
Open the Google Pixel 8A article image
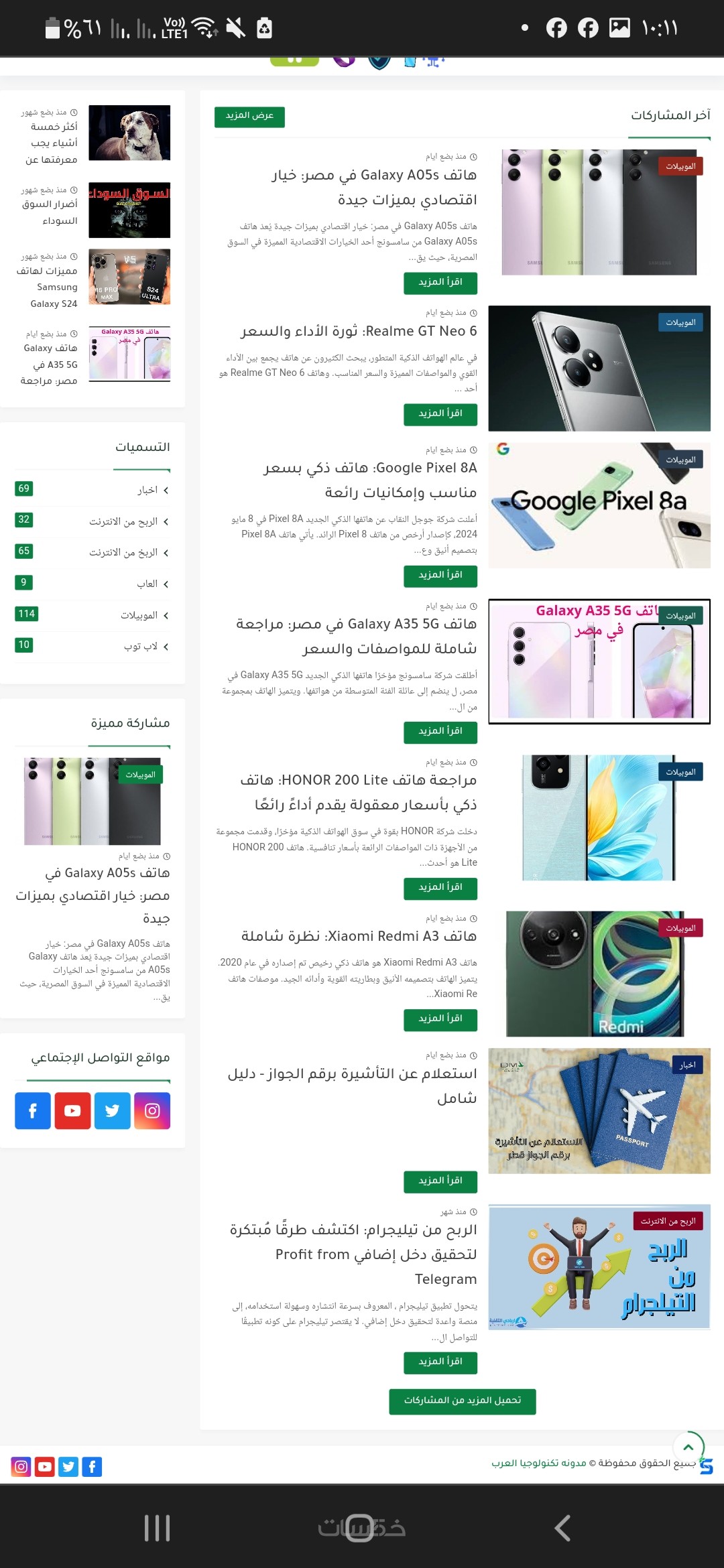click(599, 505)
